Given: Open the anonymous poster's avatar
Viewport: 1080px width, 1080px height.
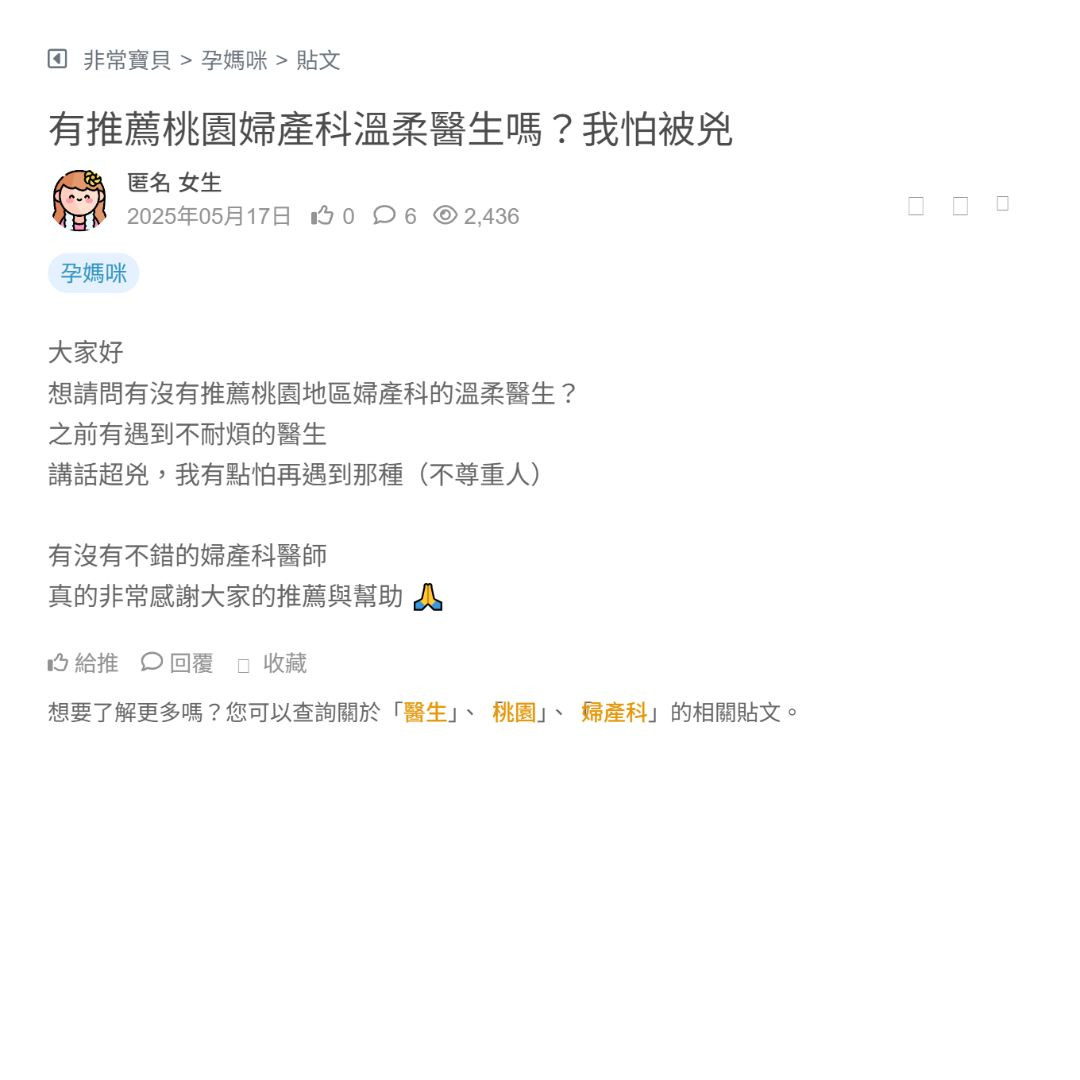Looking at the screenshot, I should [x=79, y=199].
